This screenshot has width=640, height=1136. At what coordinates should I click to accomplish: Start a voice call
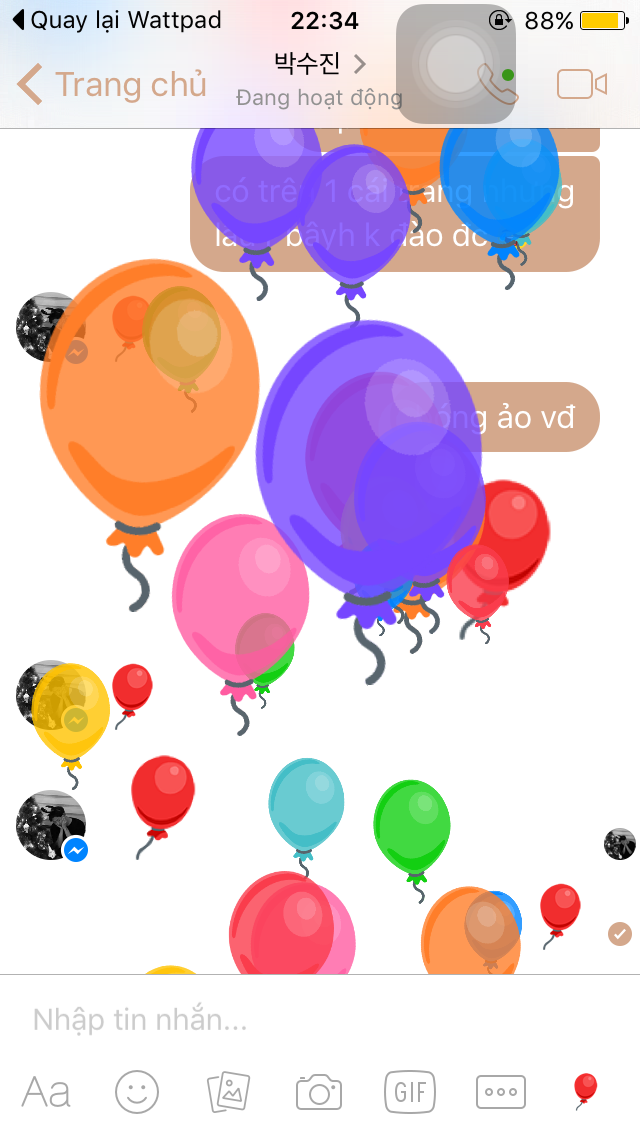497,85
